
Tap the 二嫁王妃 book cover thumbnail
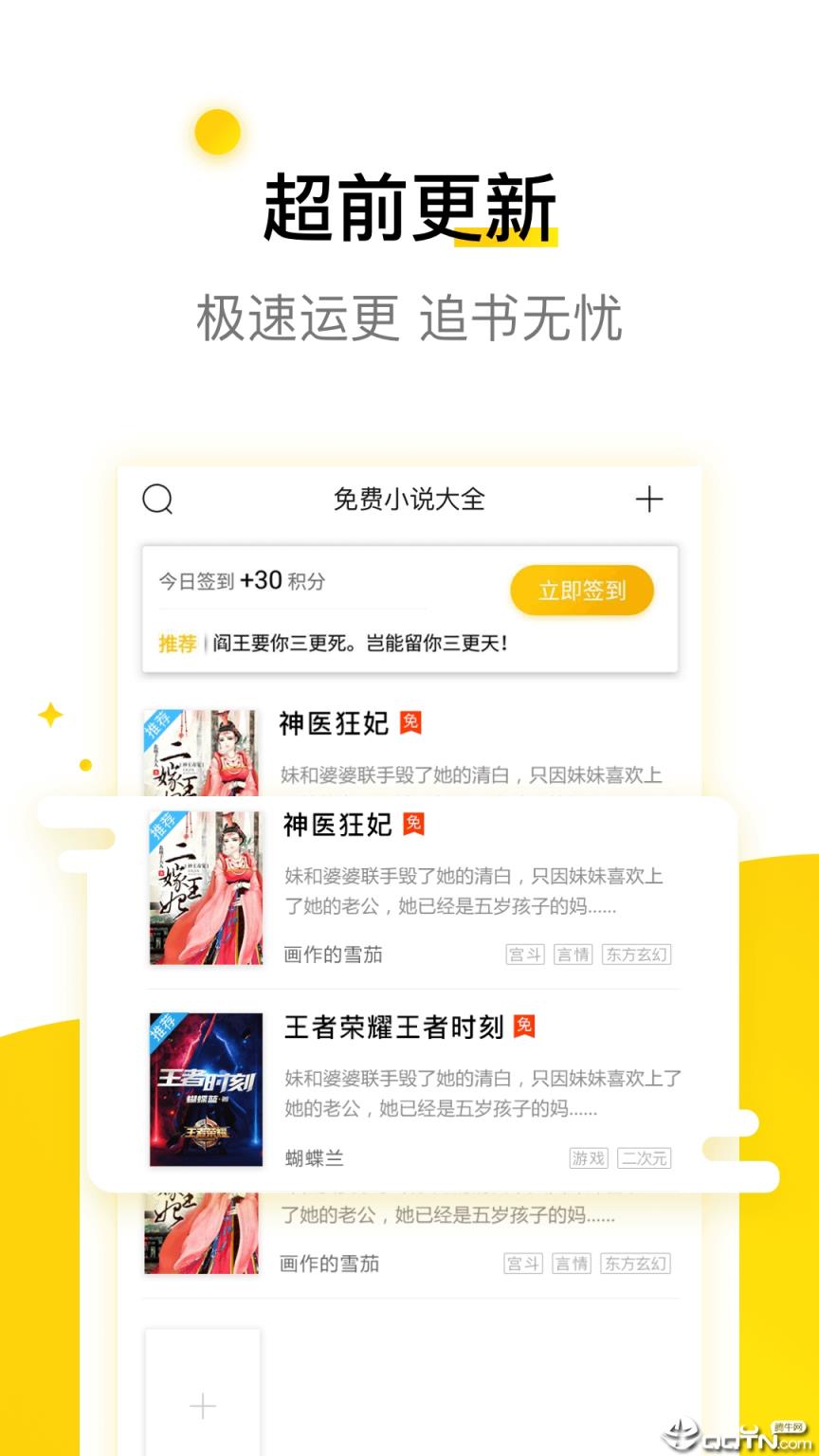(206, 886)
